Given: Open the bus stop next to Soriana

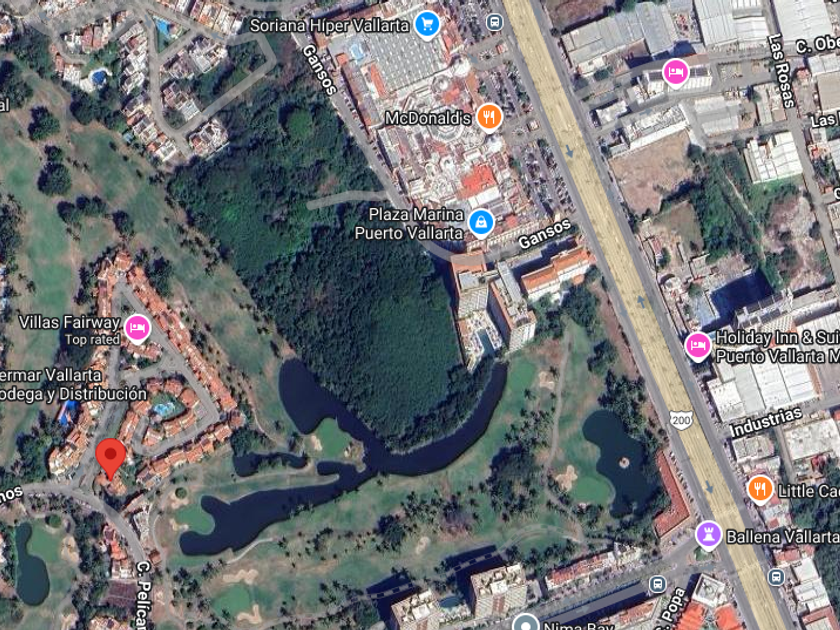Looking at the screenshot, I should (x=494, y=21).
